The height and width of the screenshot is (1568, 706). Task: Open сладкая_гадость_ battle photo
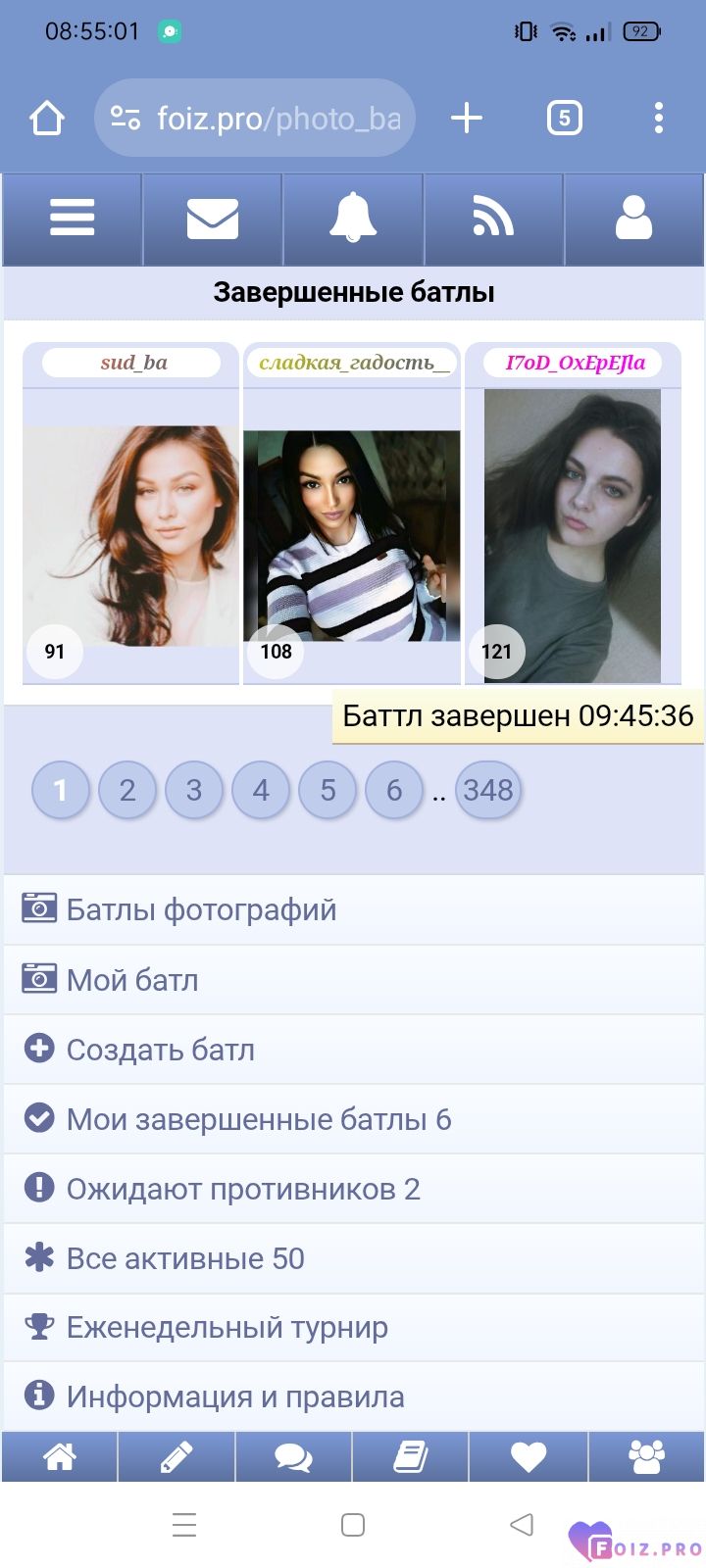351,536
